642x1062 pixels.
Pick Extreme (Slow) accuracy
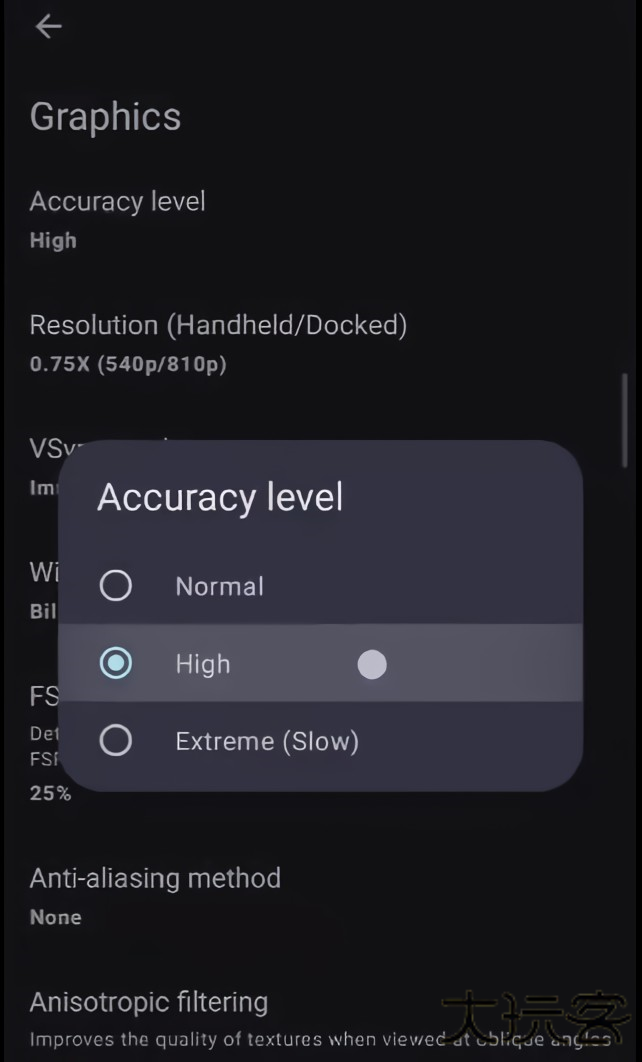(x=116, y=741)
